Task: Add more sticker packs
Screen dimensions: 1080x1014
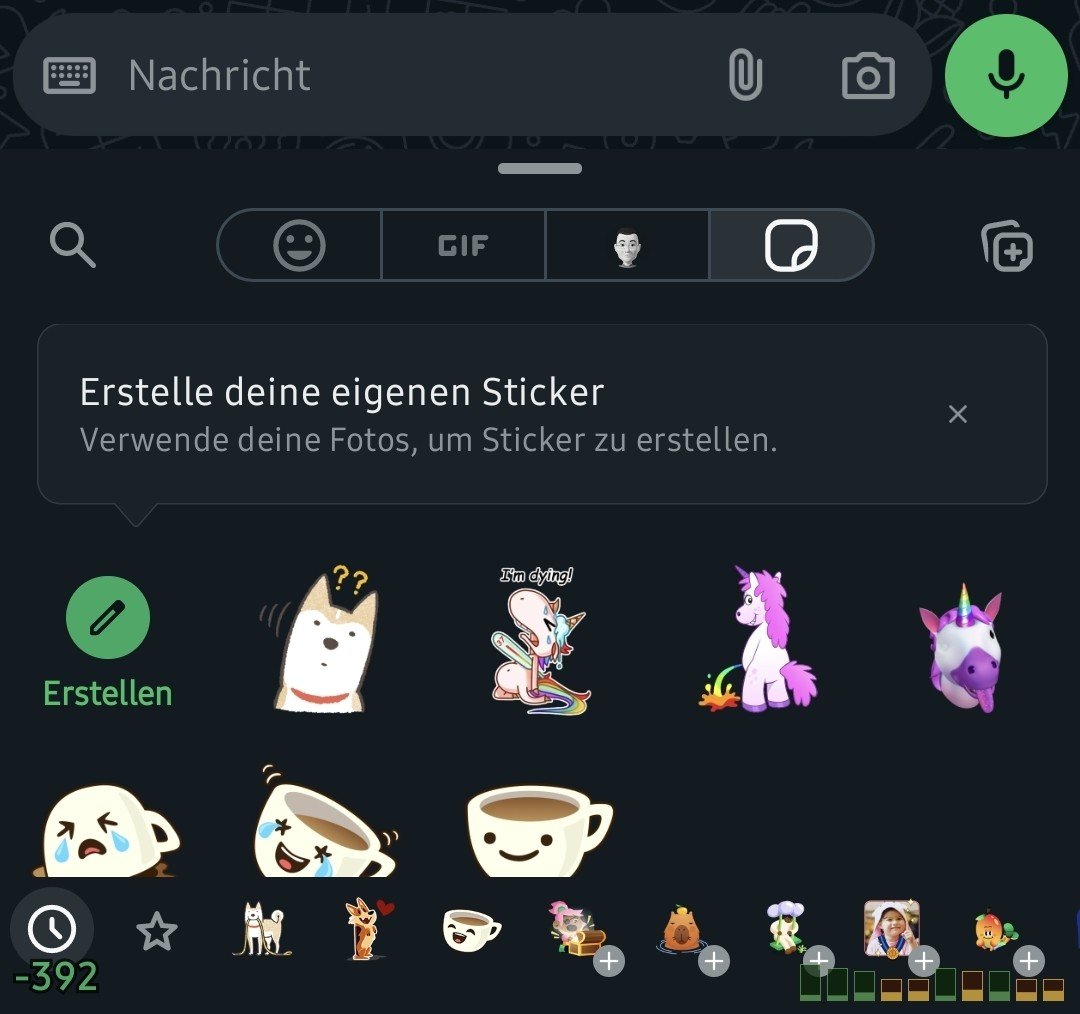Action: coord(1007,246)
